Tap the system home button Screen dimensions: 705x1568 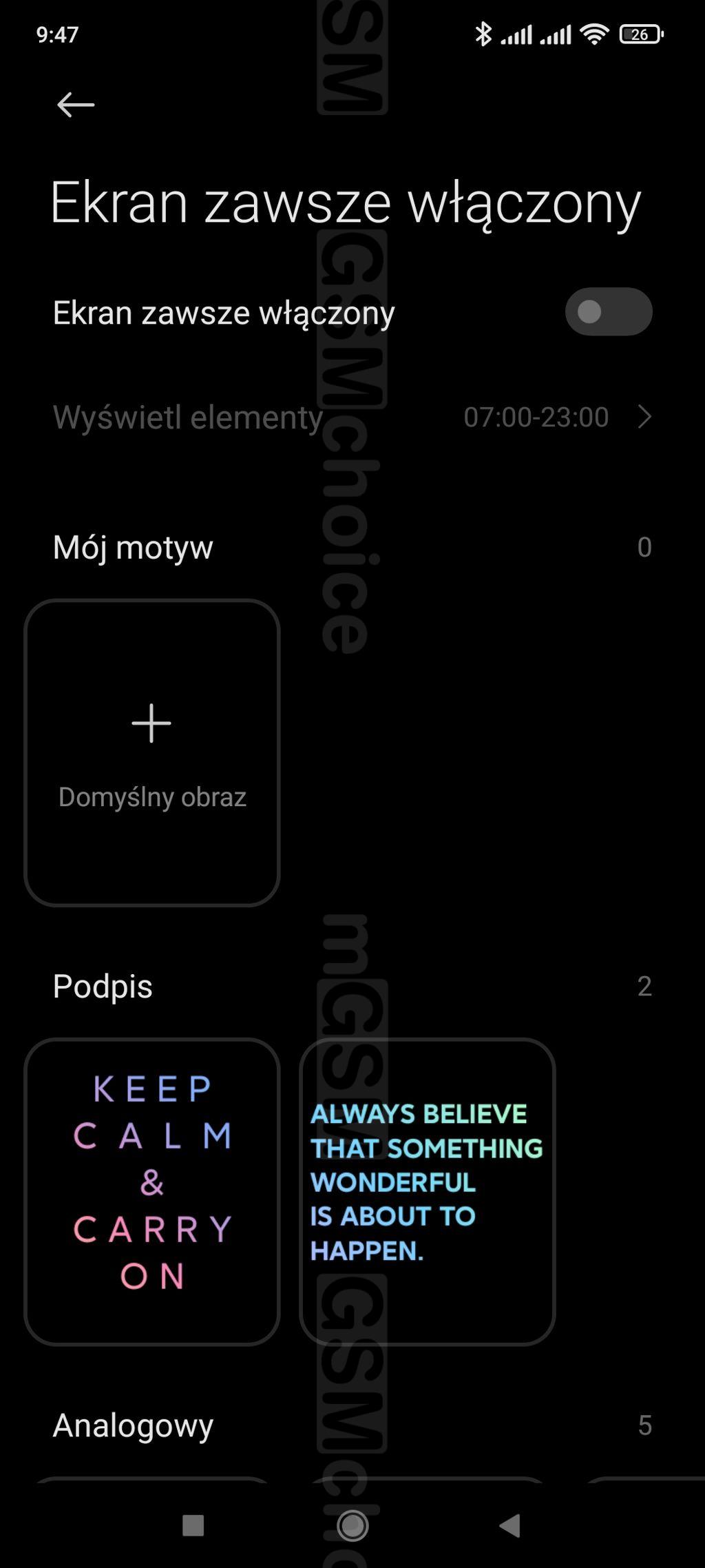(352, 1526)
